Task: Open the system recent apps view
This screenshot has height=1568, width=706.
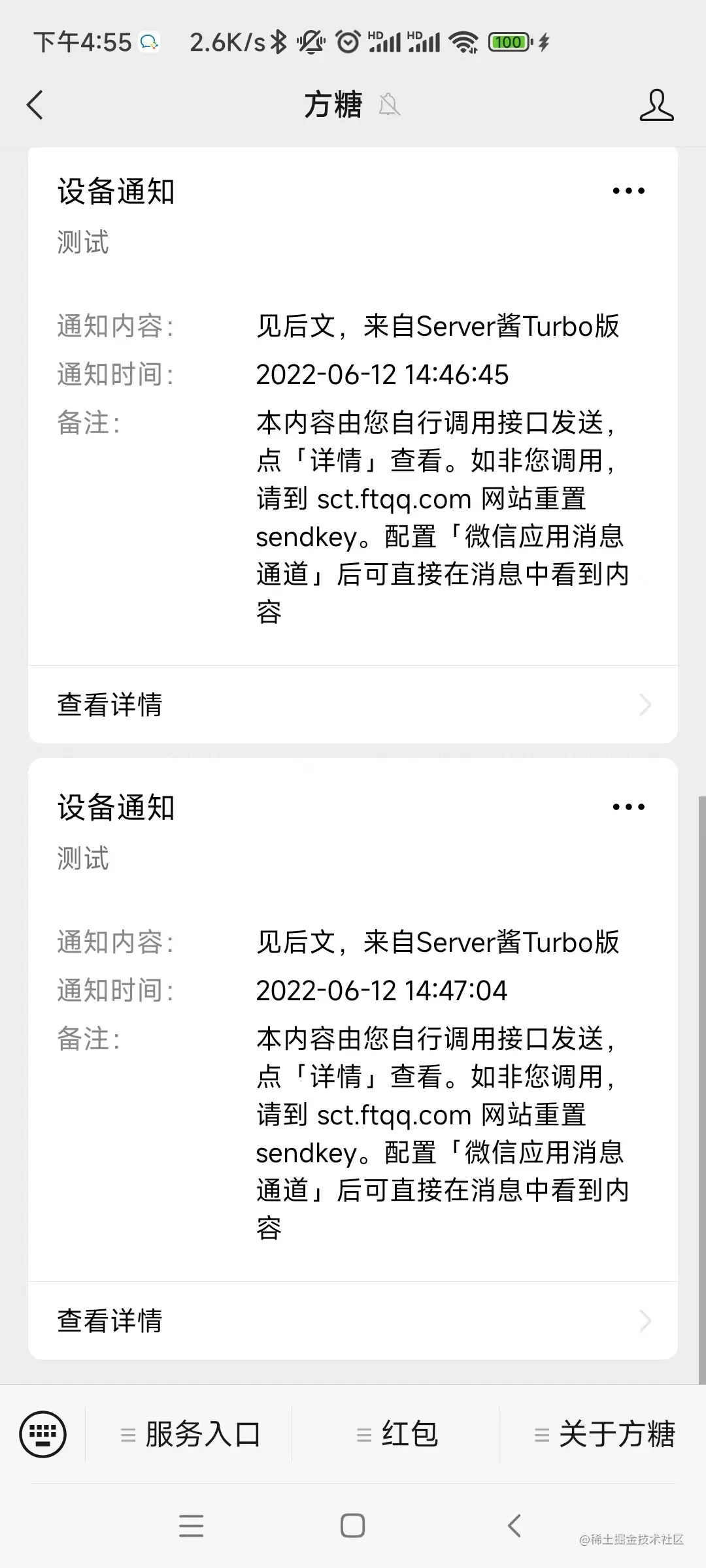Action: click(x=191, y=1526)
